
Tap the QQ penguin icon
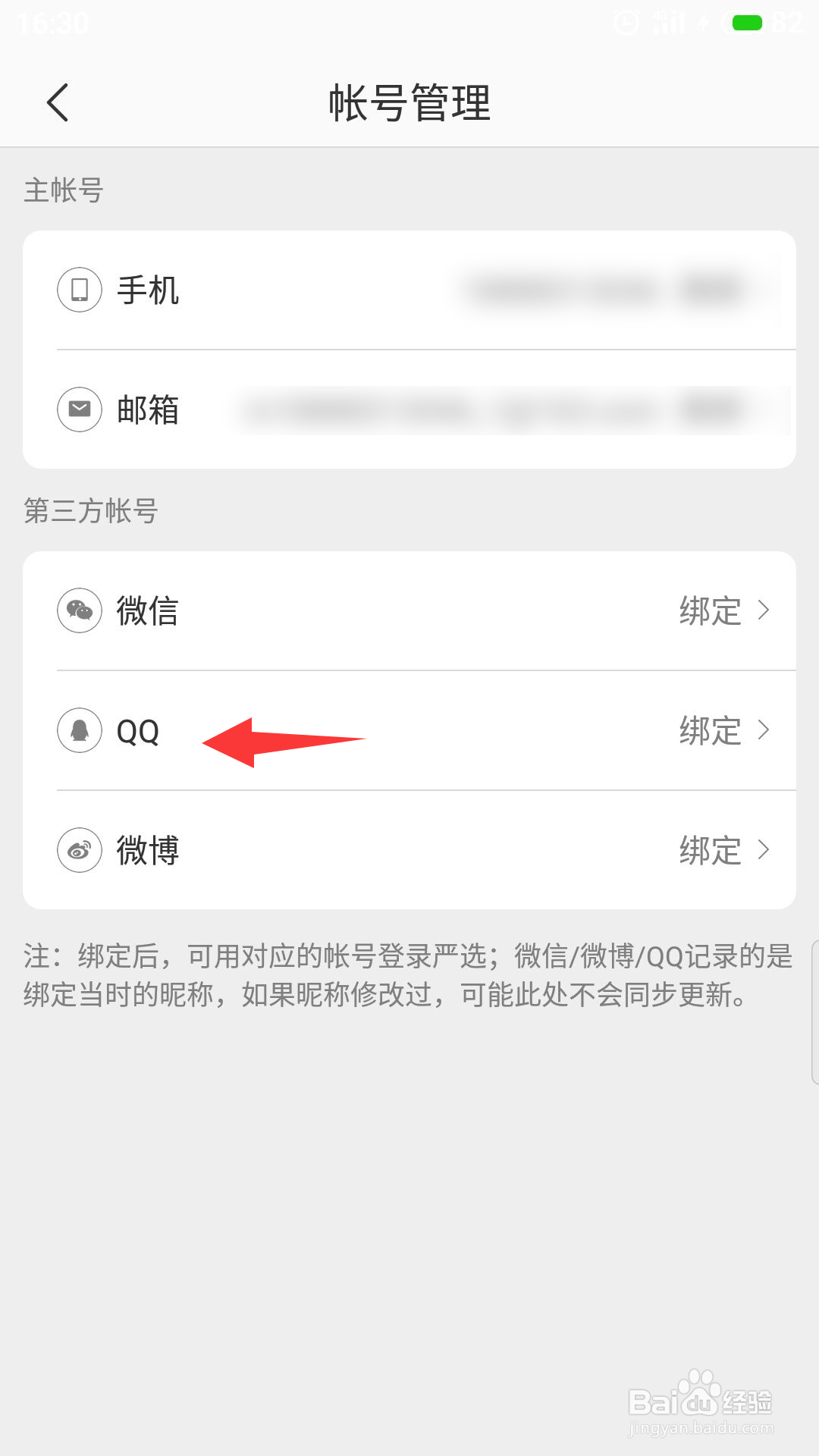tap(80, 730)
